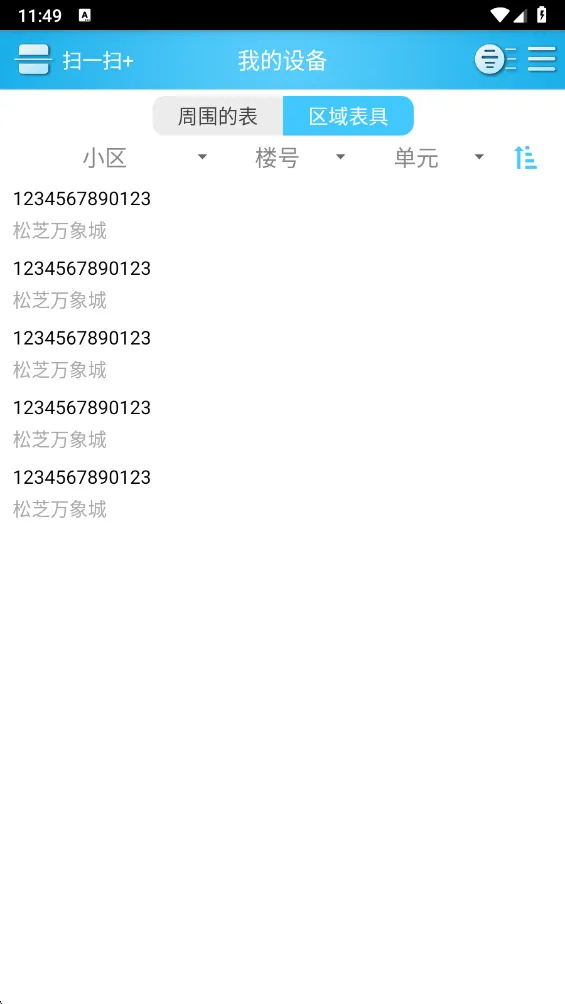Viewport: 565px width, 1004px height.
Task: Open the hamburger menu
Action: click(x=542, y=60)
